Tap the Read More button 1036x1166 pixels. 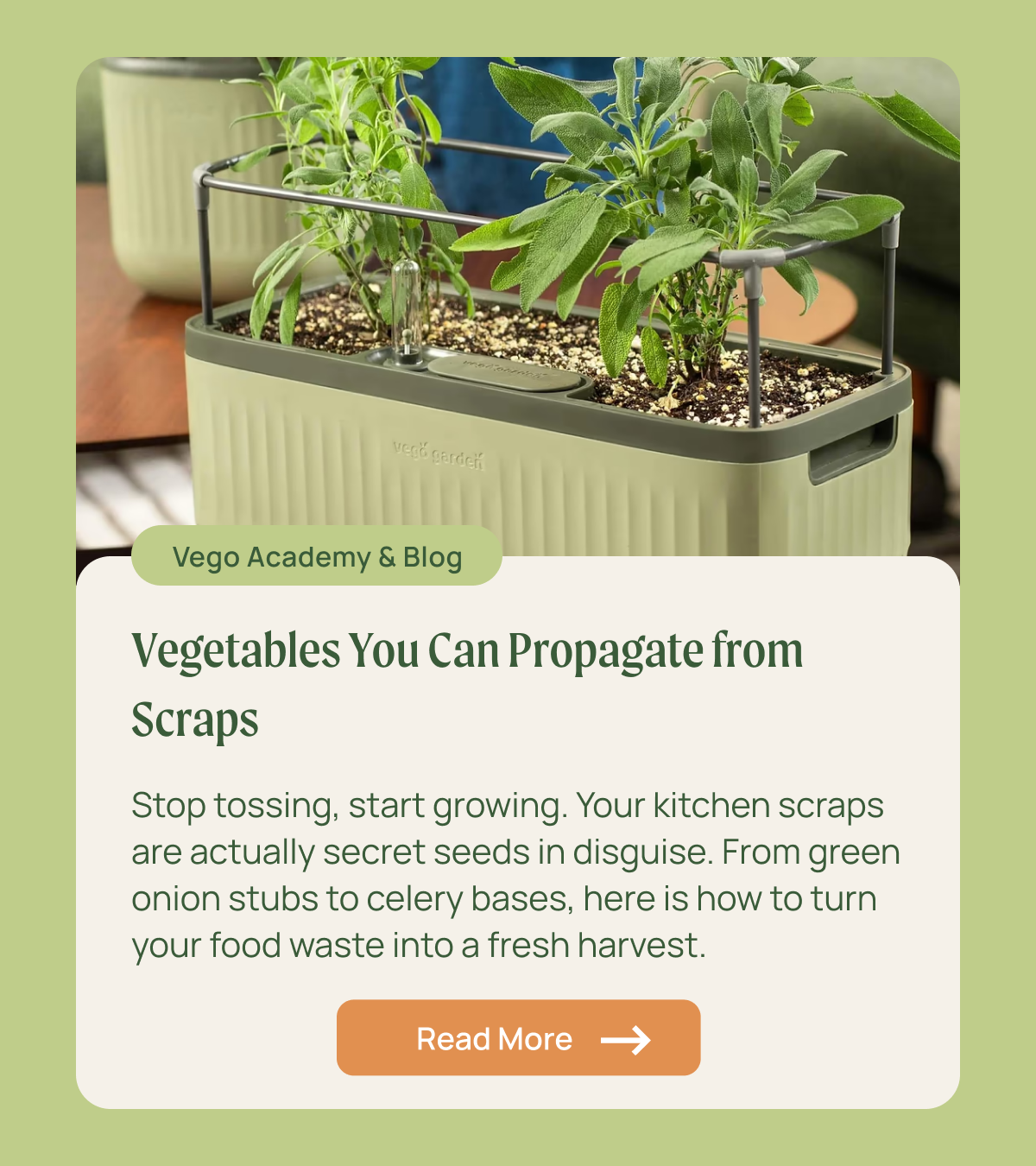[518, 1037]
